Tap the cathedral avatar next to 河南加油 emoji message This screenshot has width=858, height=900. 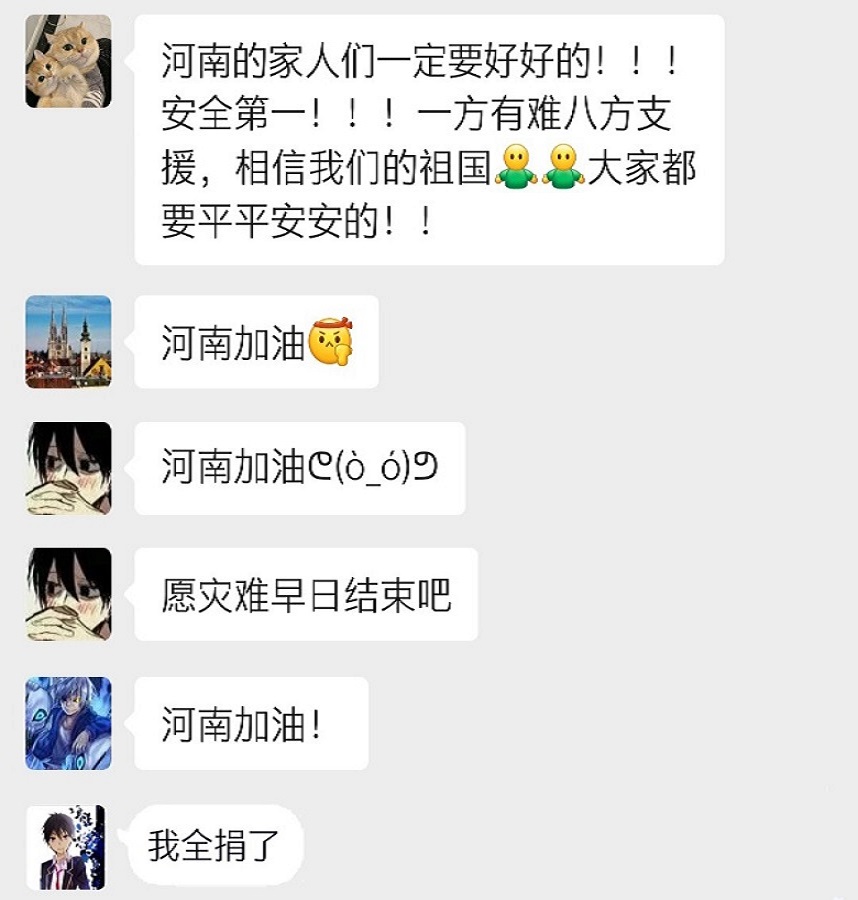pyautogui.click(x=68, y=341)
